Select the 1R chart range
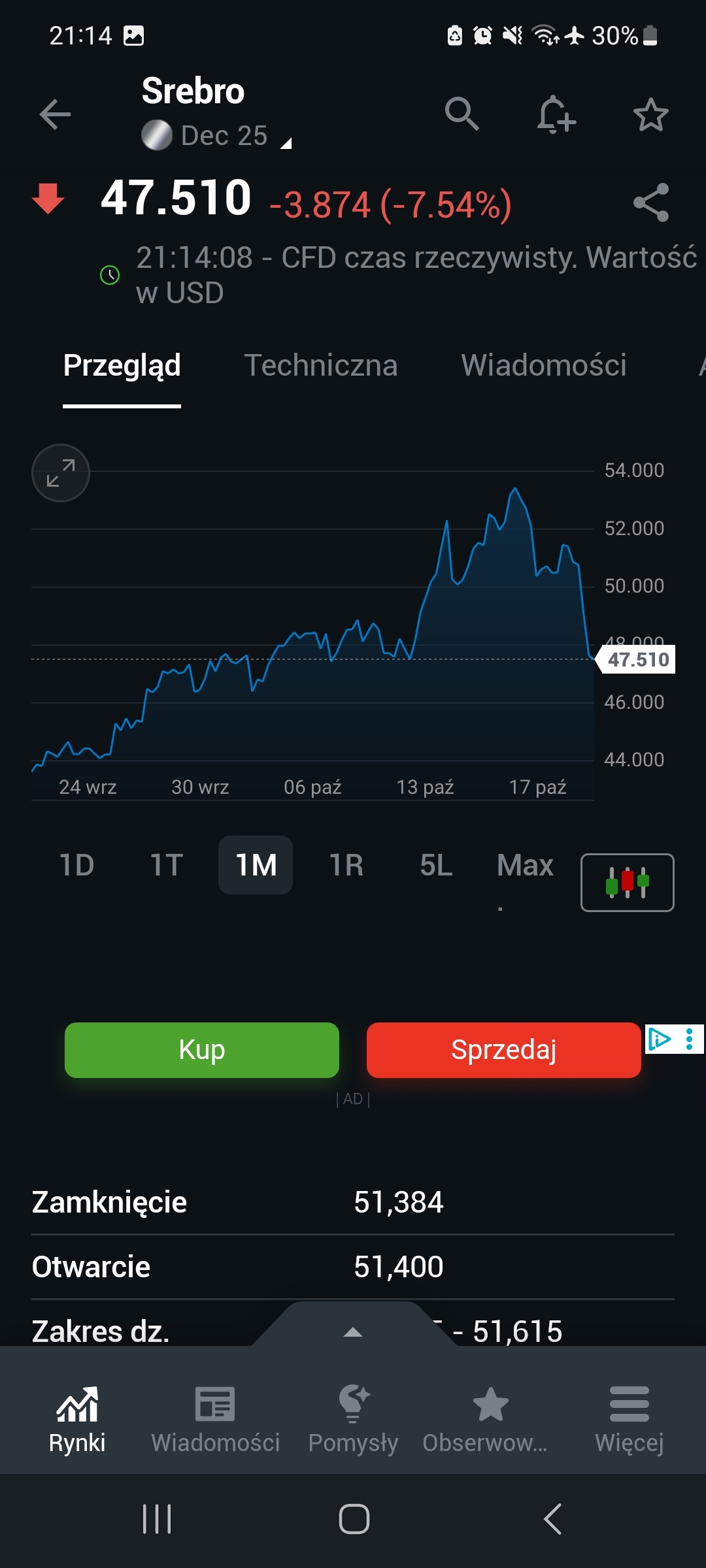706x1568 pixels. point(346,865)
